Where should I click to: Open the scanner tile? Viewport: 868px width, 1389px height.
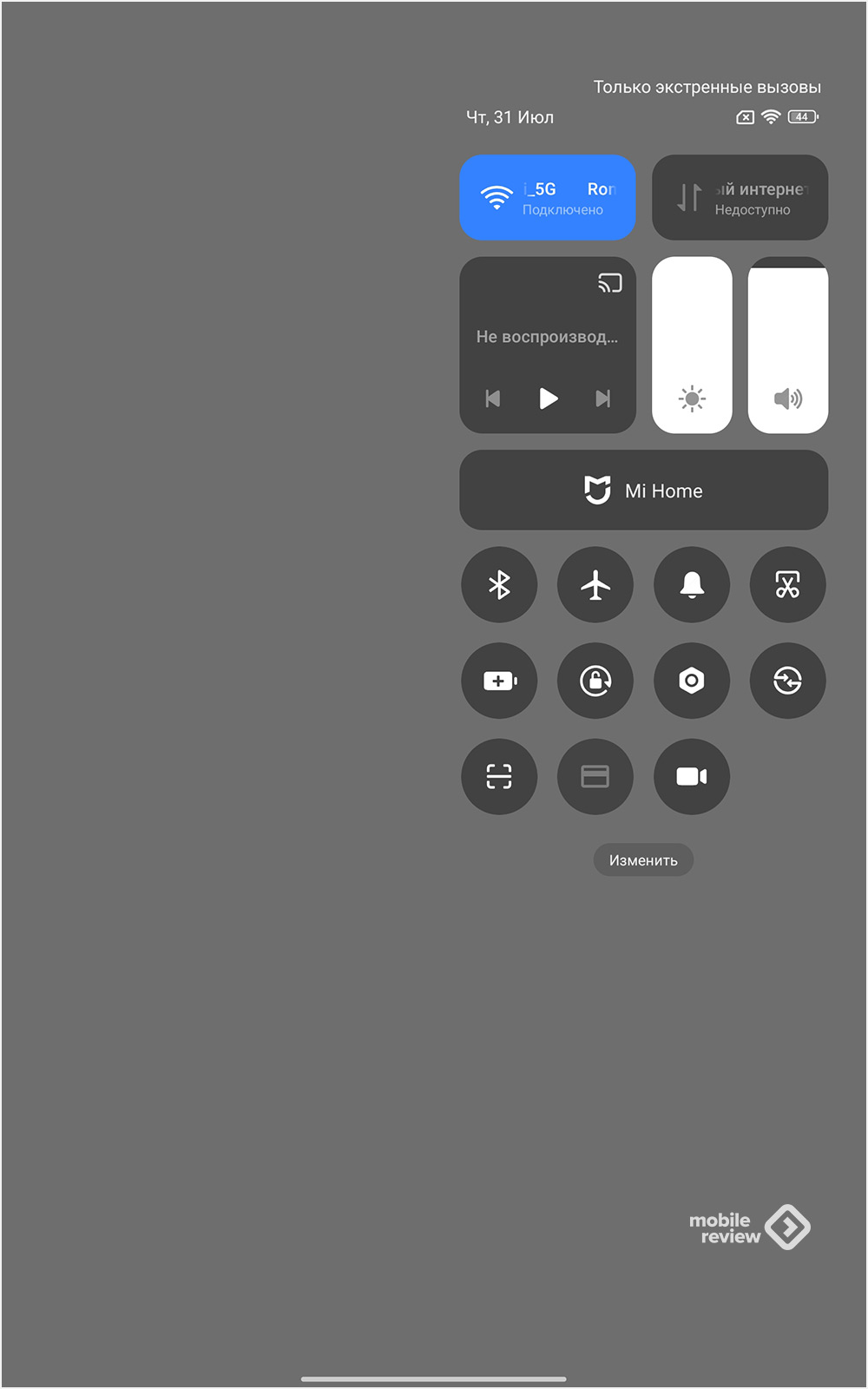(x=499, y=777)
